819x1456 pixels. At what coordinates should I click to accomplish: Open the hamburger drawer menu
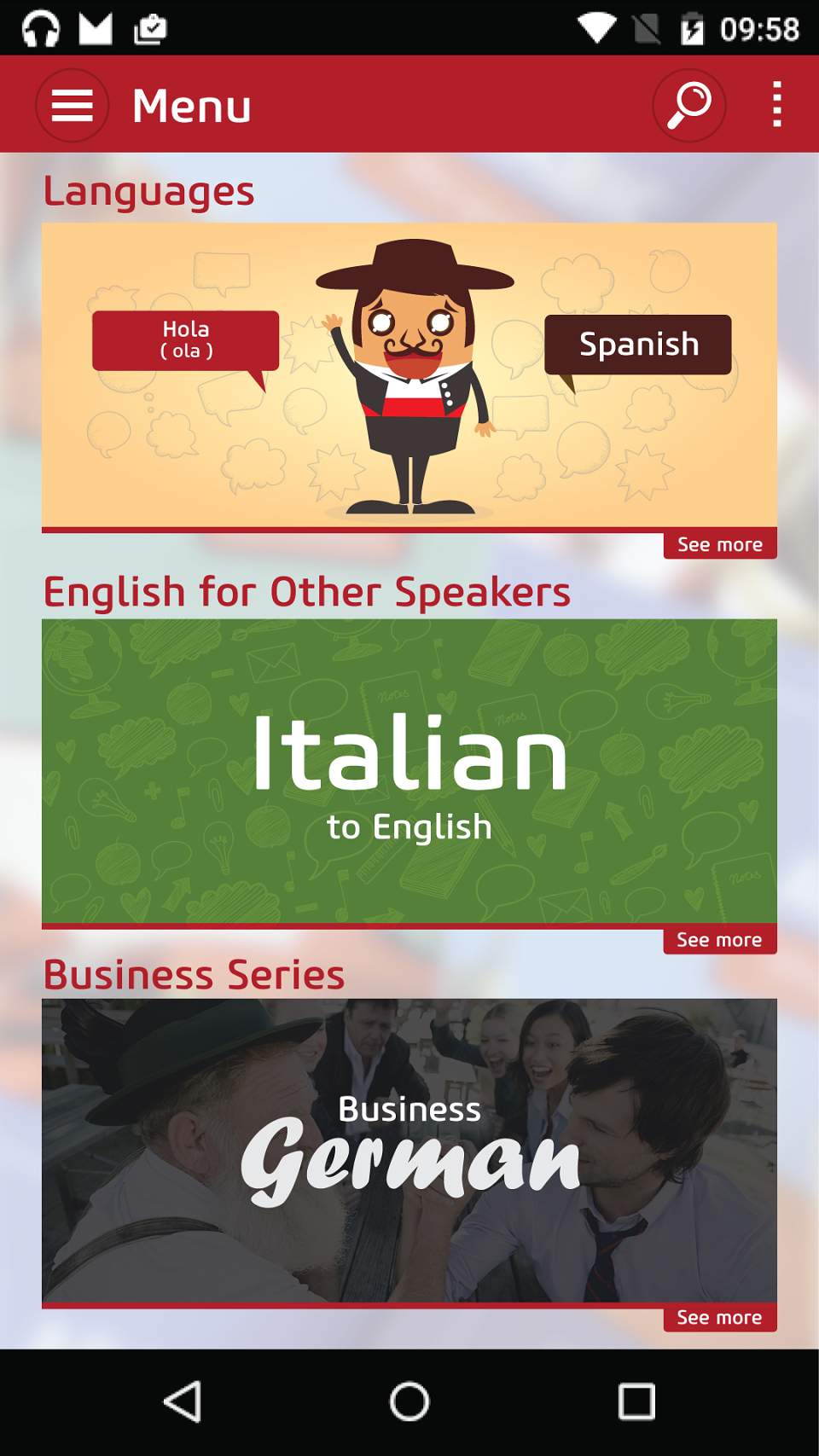73,106
